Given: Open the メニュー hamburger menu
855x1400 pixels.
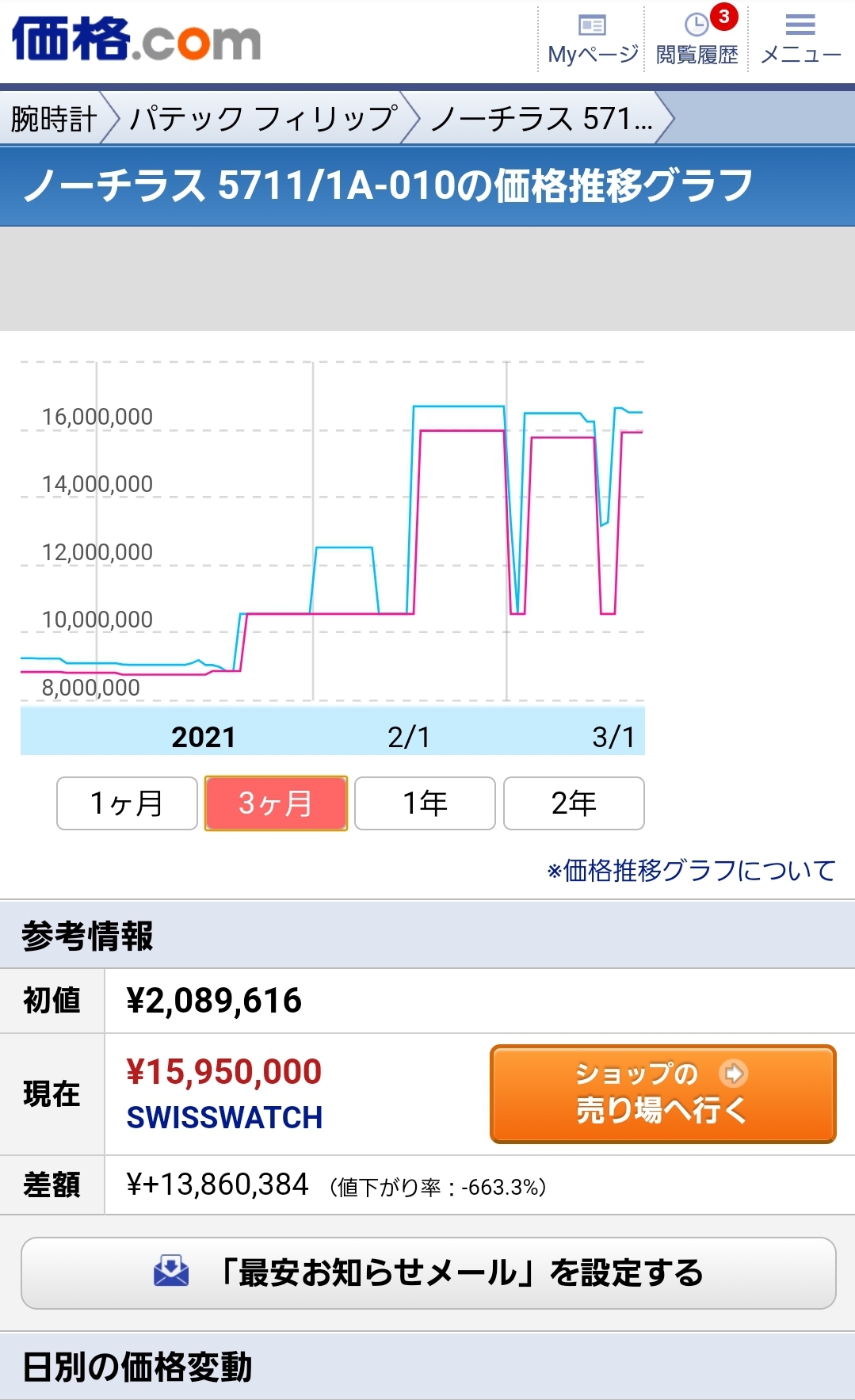Looking at the screenshot, I should (800, 40).
